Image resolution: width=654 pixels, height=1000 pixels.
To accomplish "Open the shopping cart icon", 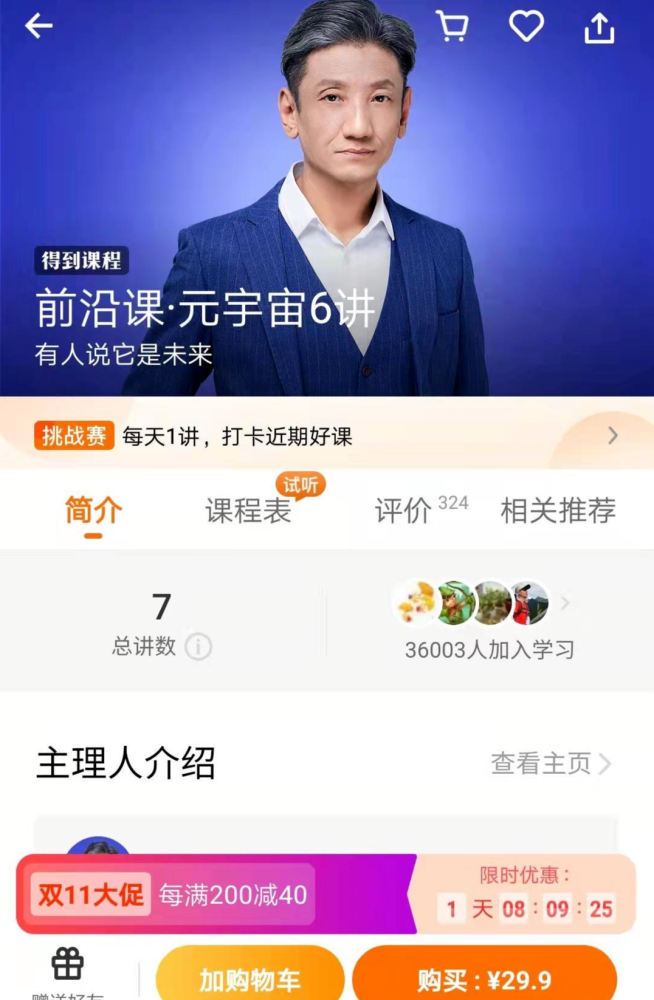I will (x=452, y=27).
